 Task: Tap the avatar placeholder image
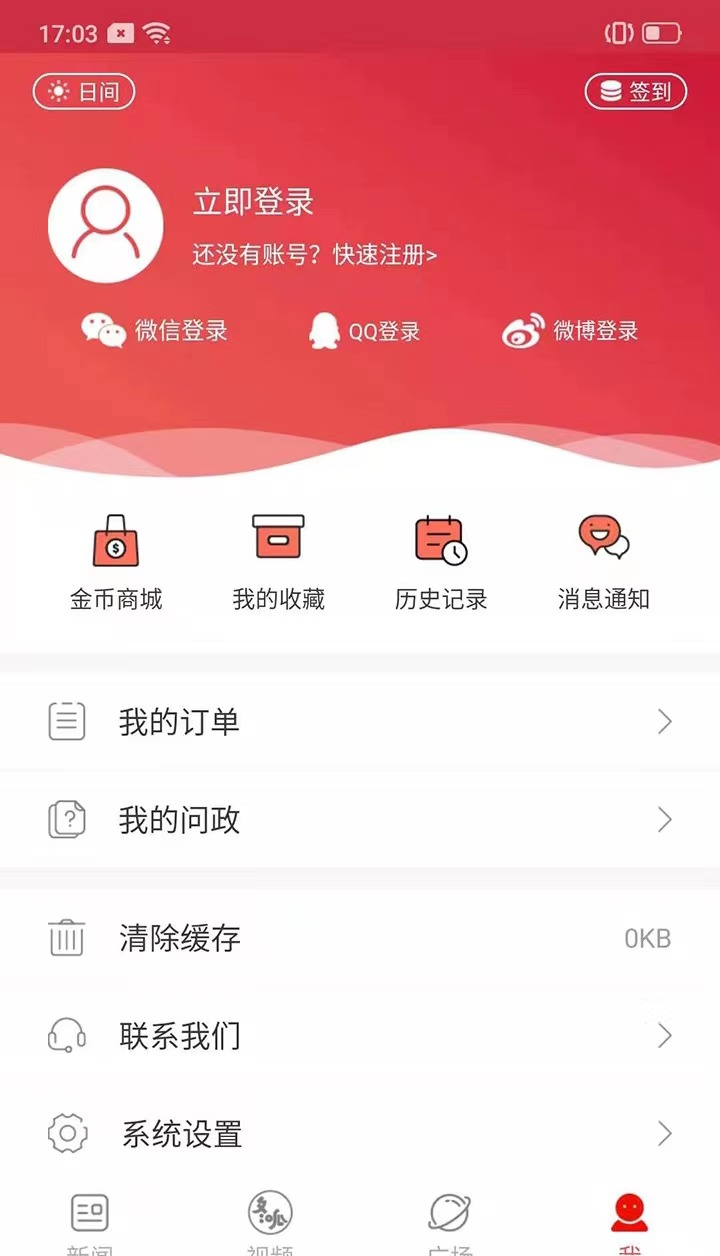(x=106, y=226)
